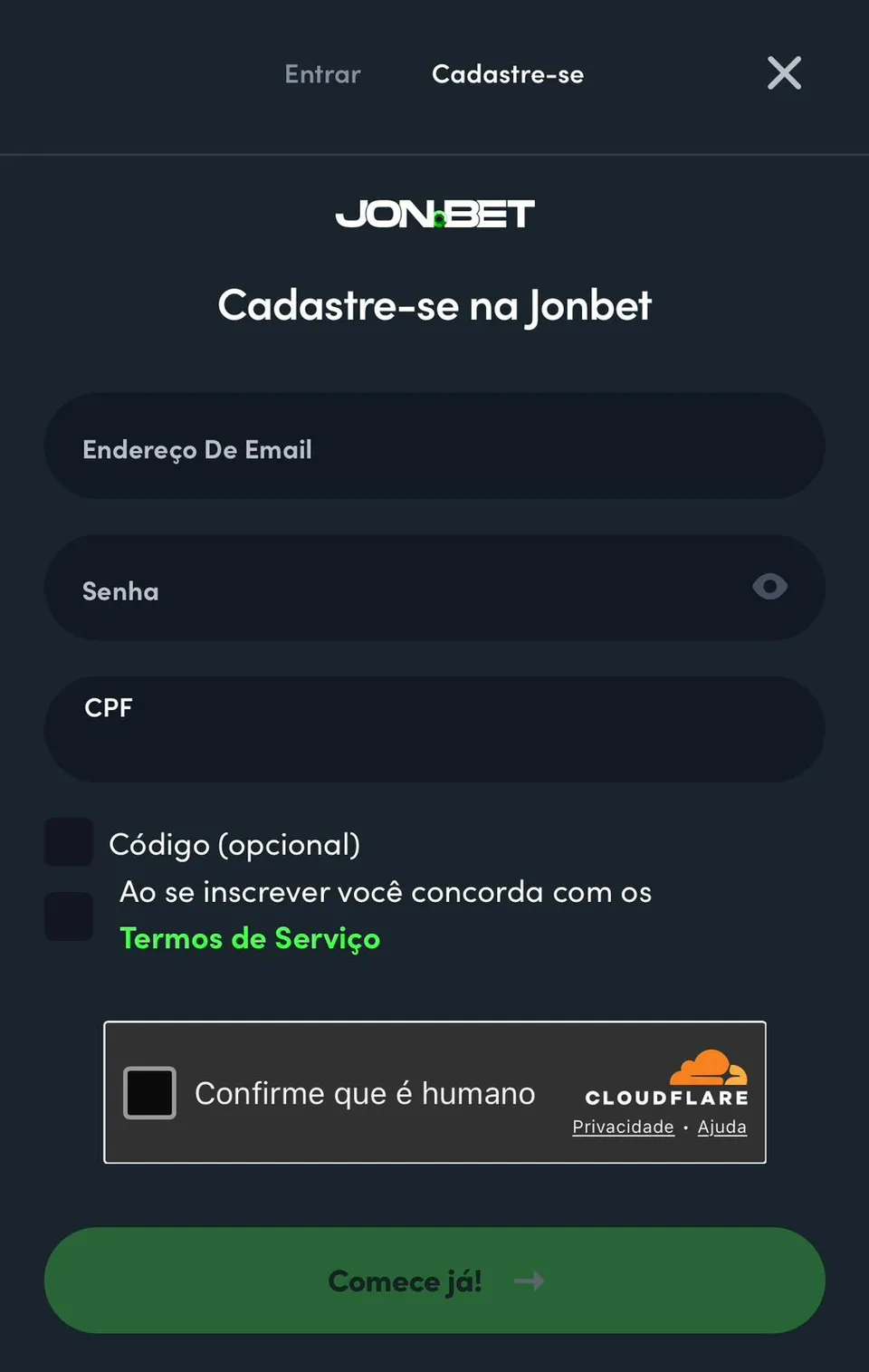Click the arrow icon inside Comece já!
This screenshot has width=869, height=1372.
(530, 1281)
